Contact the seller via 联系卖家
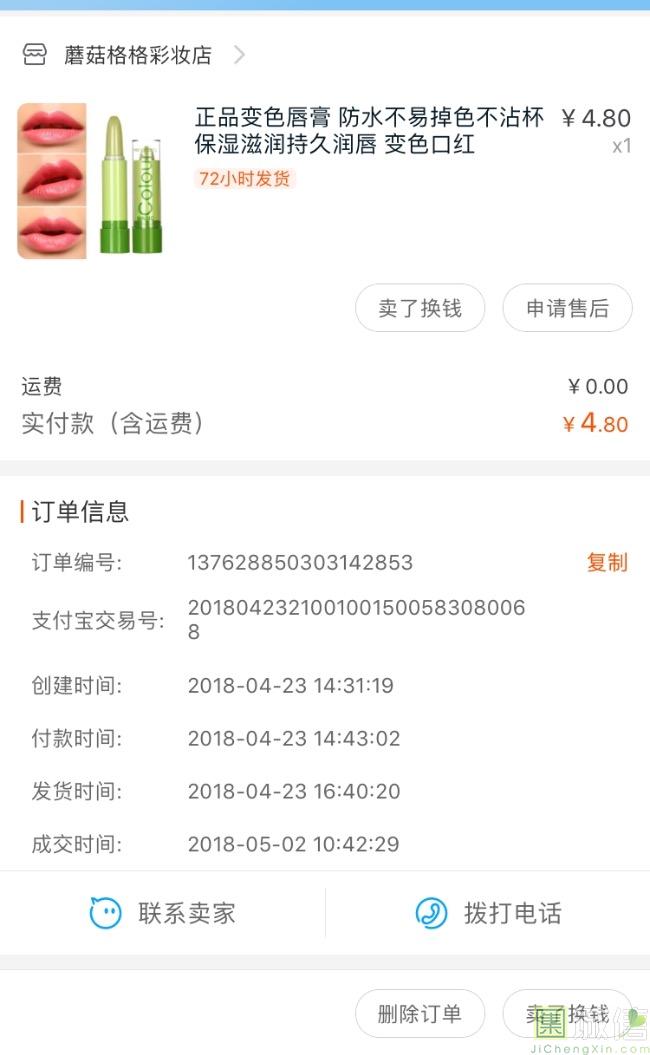Screen dimensions: 650x1055 point(162,913)
